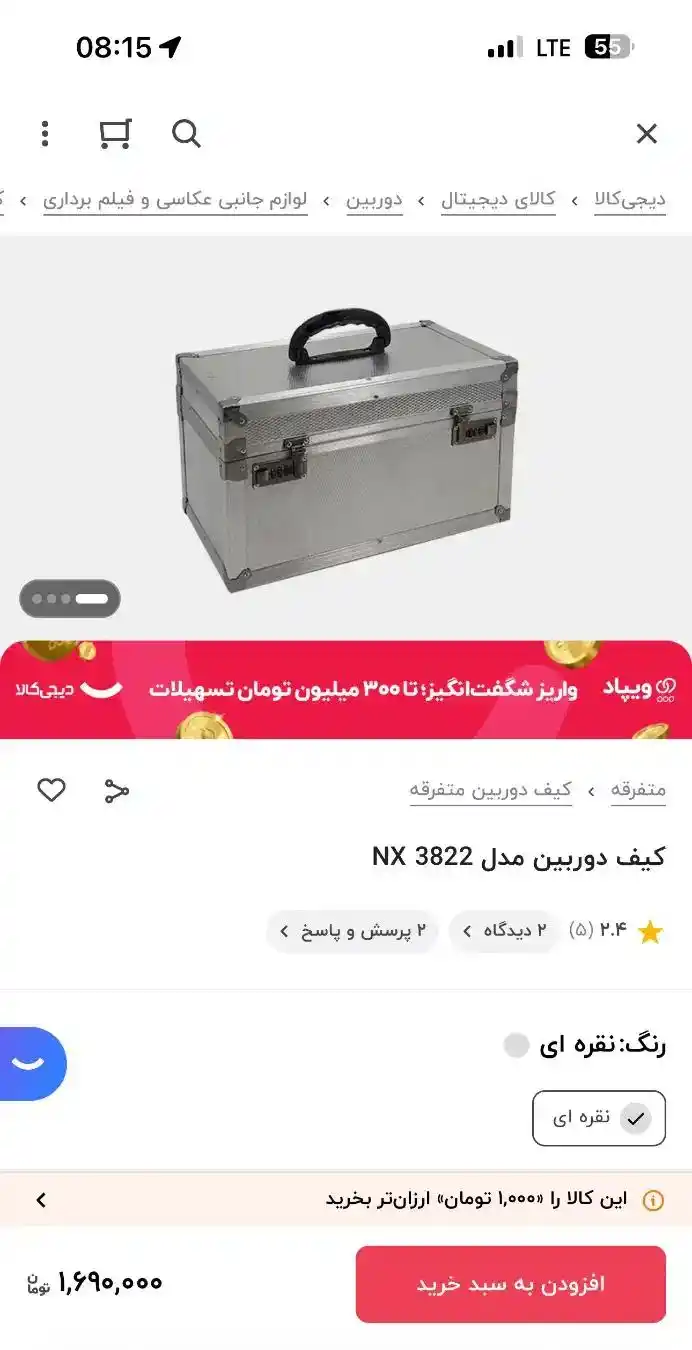This screenshot has width=692, height=1350.
Task: Open the دیجی‌کالا breadcrumb link
Action: pyautogui.click(x=630, y=199)
